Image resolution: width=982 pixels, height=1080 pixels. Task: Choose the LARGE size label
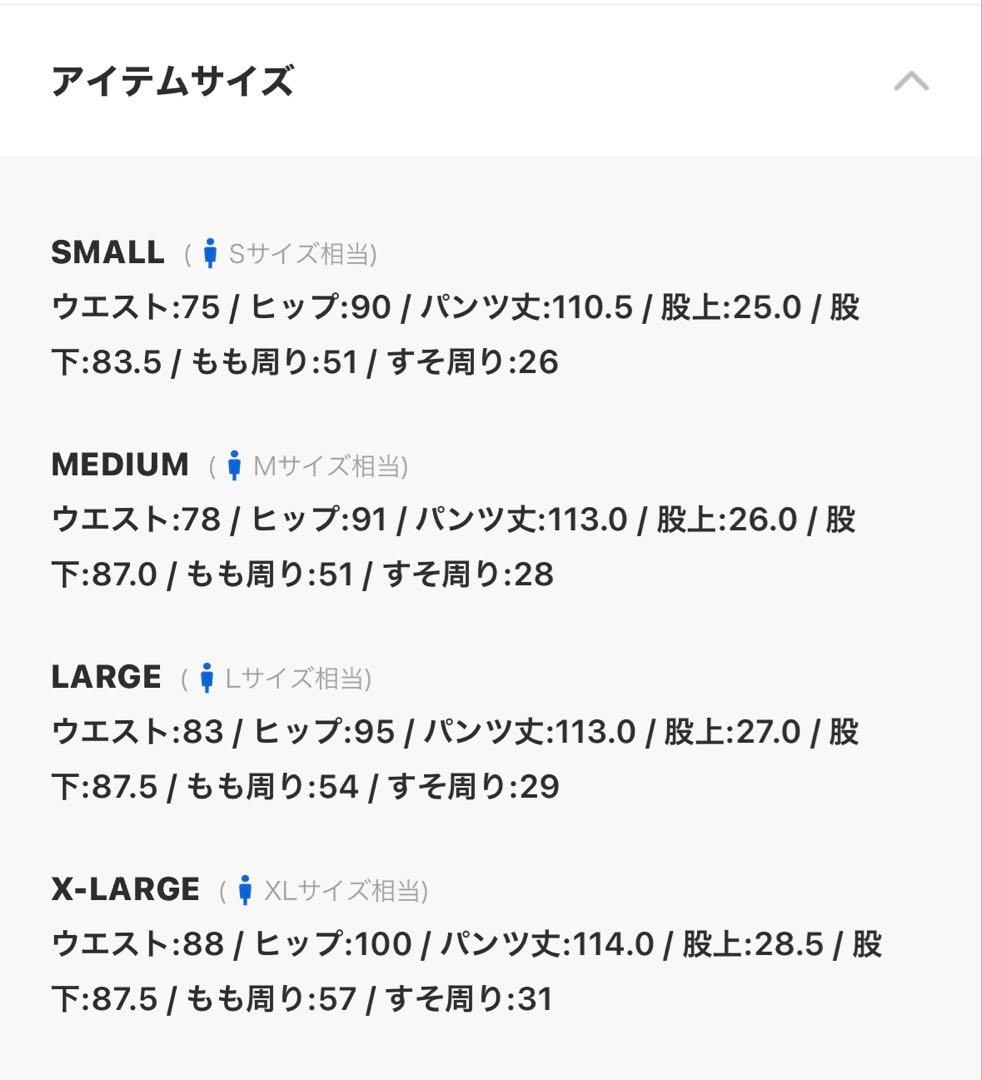(x=105, y=676)
